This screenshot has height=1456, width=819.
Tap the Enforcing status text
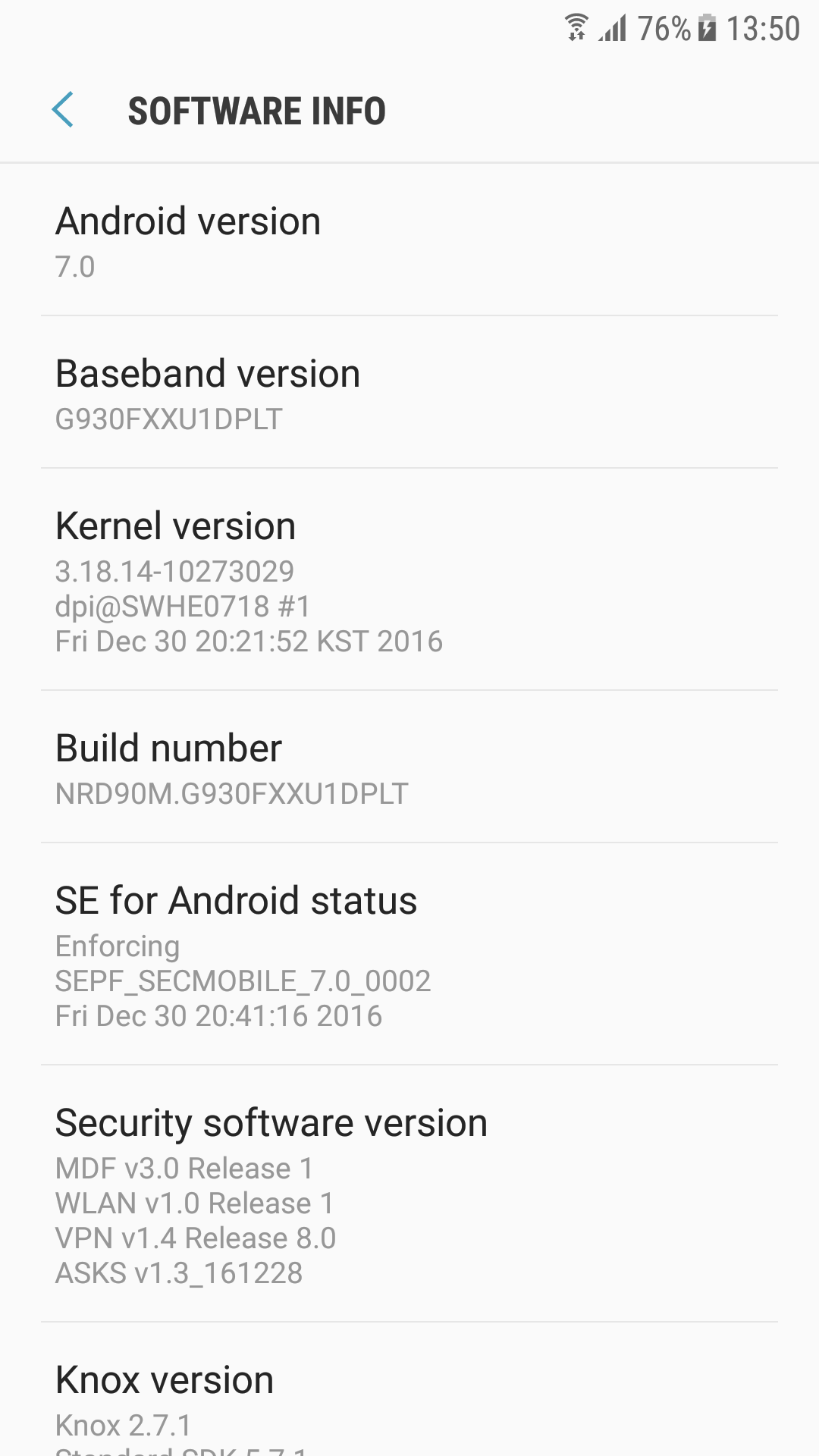118,946
